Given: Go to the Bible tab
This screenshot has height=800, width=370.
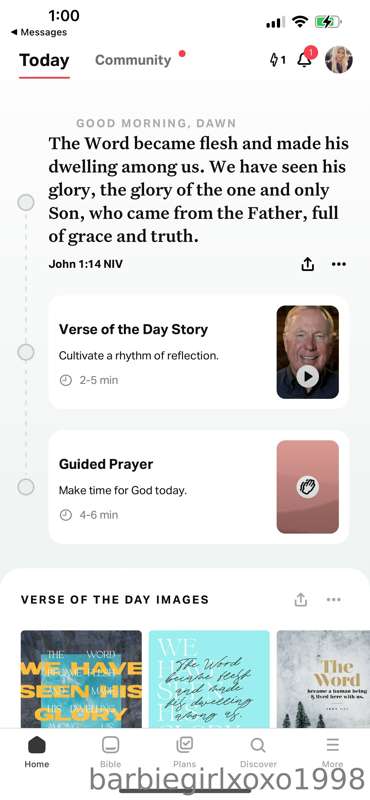Looking at the screenshot, I should [111, 752].
